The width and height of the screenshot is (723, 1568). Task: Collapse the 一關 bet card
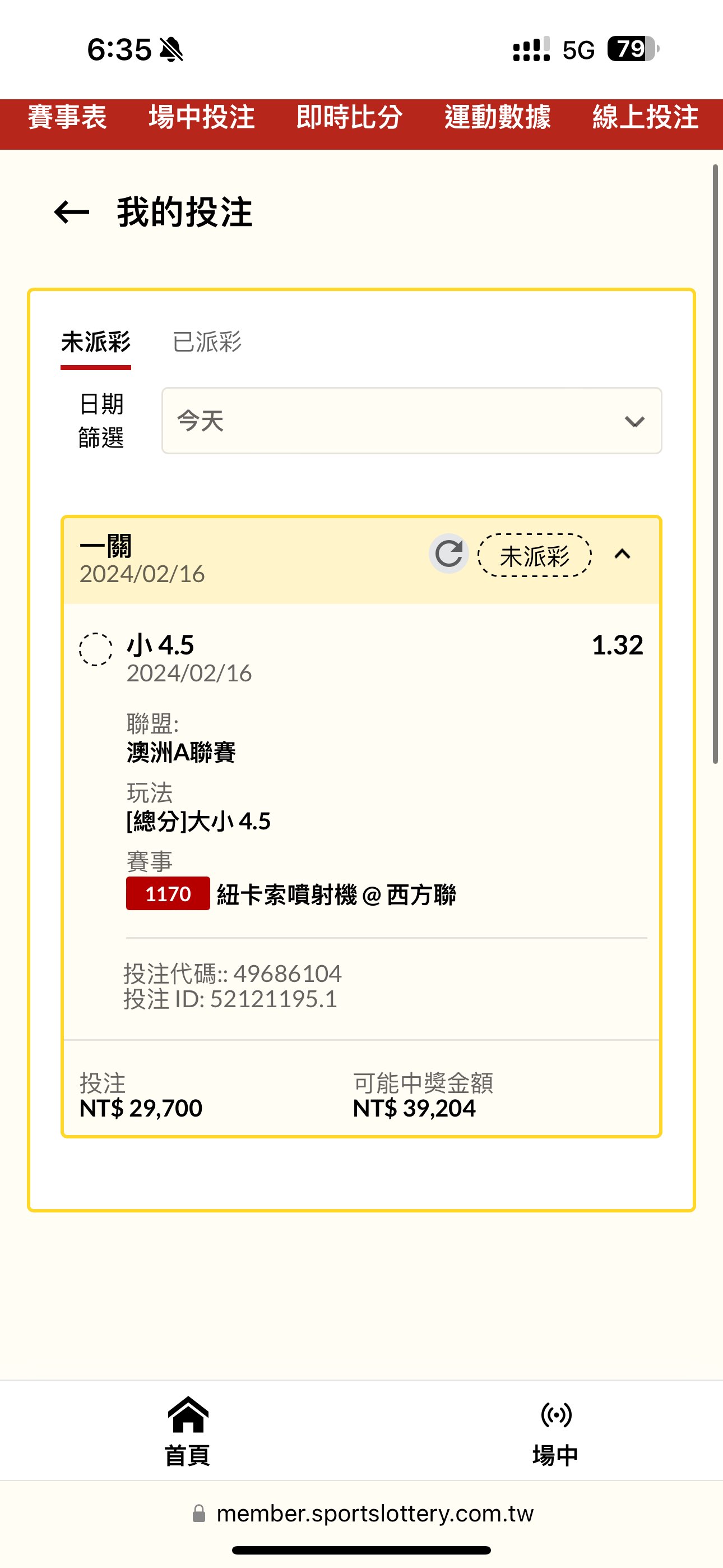point(622,554)
